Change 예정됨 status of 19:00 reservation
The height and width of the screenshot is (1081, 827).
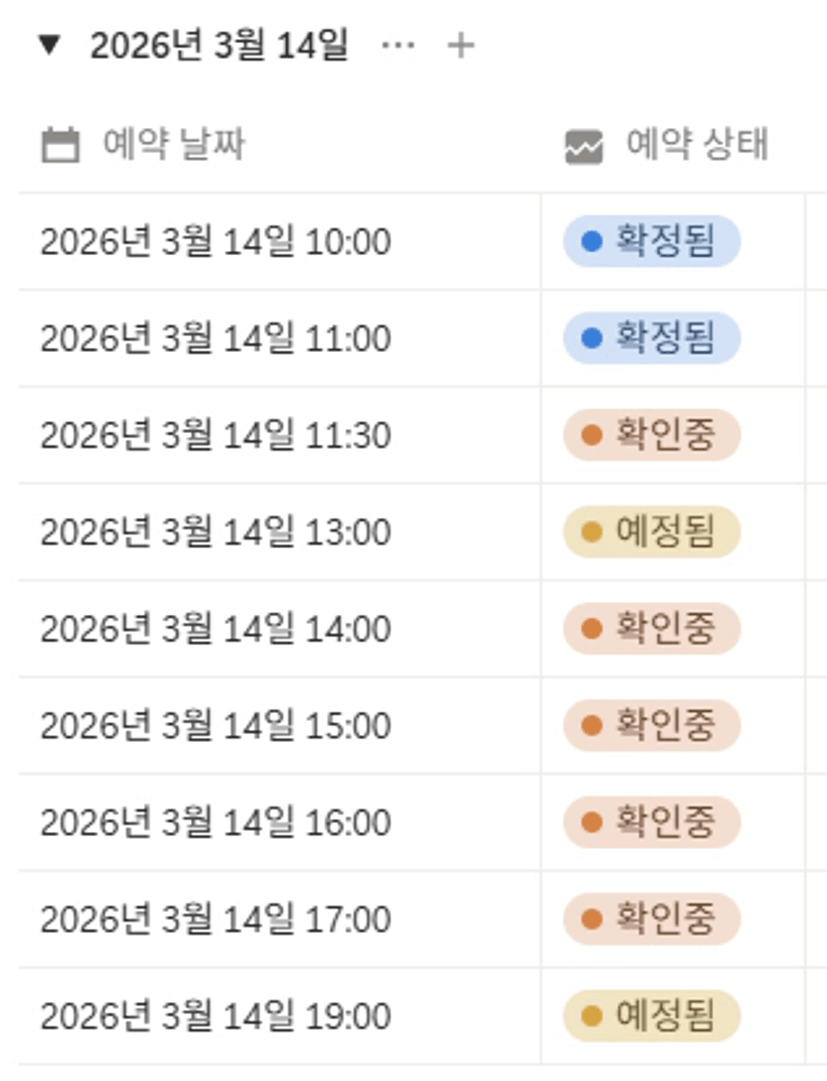click(651, 1018)
